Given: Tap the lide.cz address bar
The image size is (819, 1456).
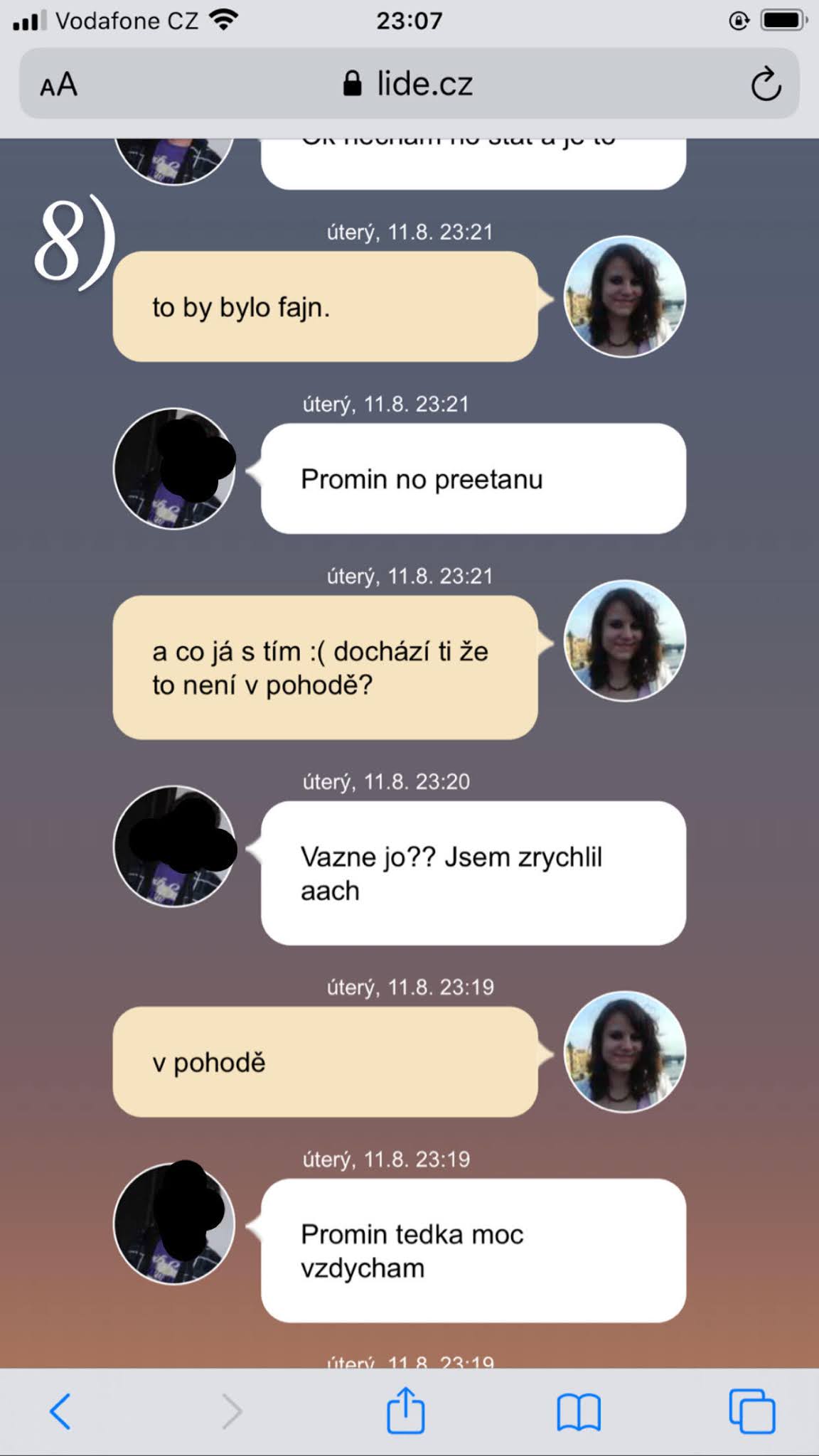Looking at the screenshot, I should [x=409, y=85].
